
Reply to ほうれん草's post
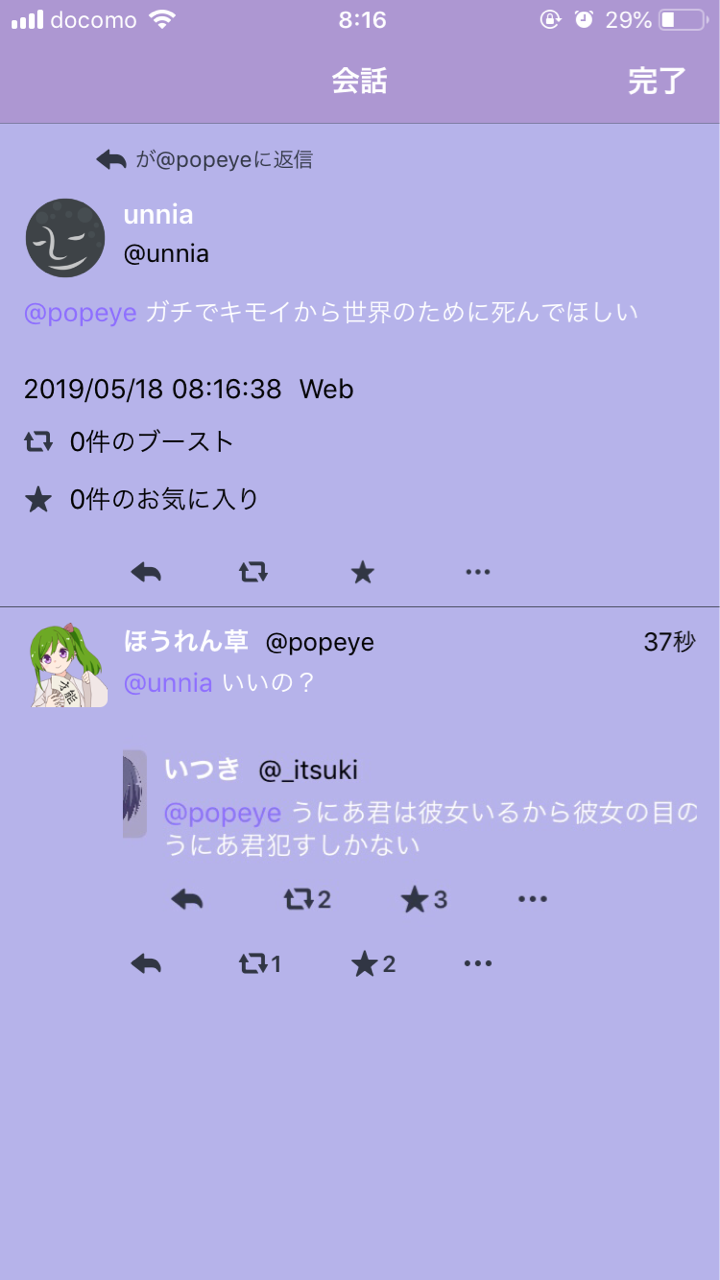click(146, 964)
